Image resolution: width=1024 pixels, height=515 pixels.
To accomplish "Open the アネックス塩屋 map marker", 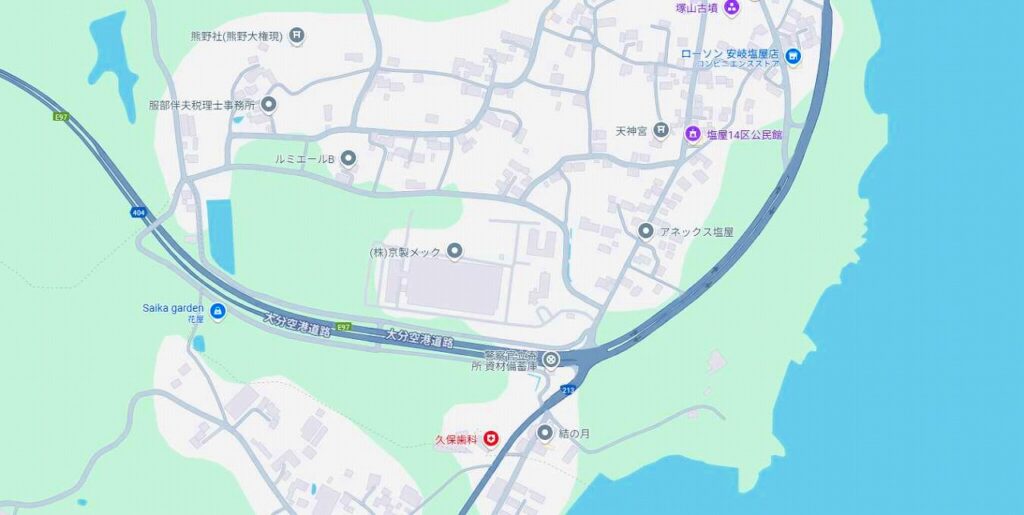I will (646, 231).
